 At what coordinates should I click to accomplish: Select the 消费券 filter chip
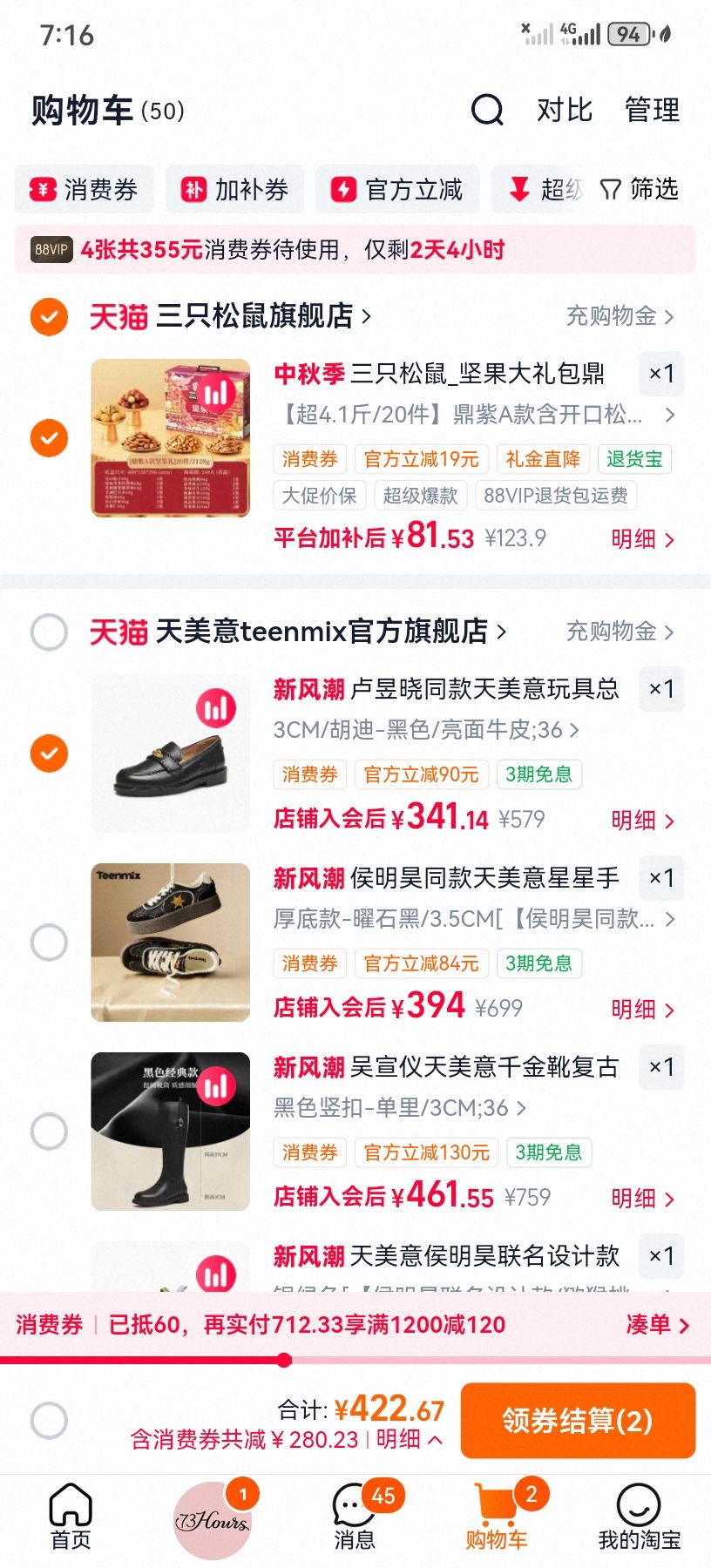tap(85, 189)
